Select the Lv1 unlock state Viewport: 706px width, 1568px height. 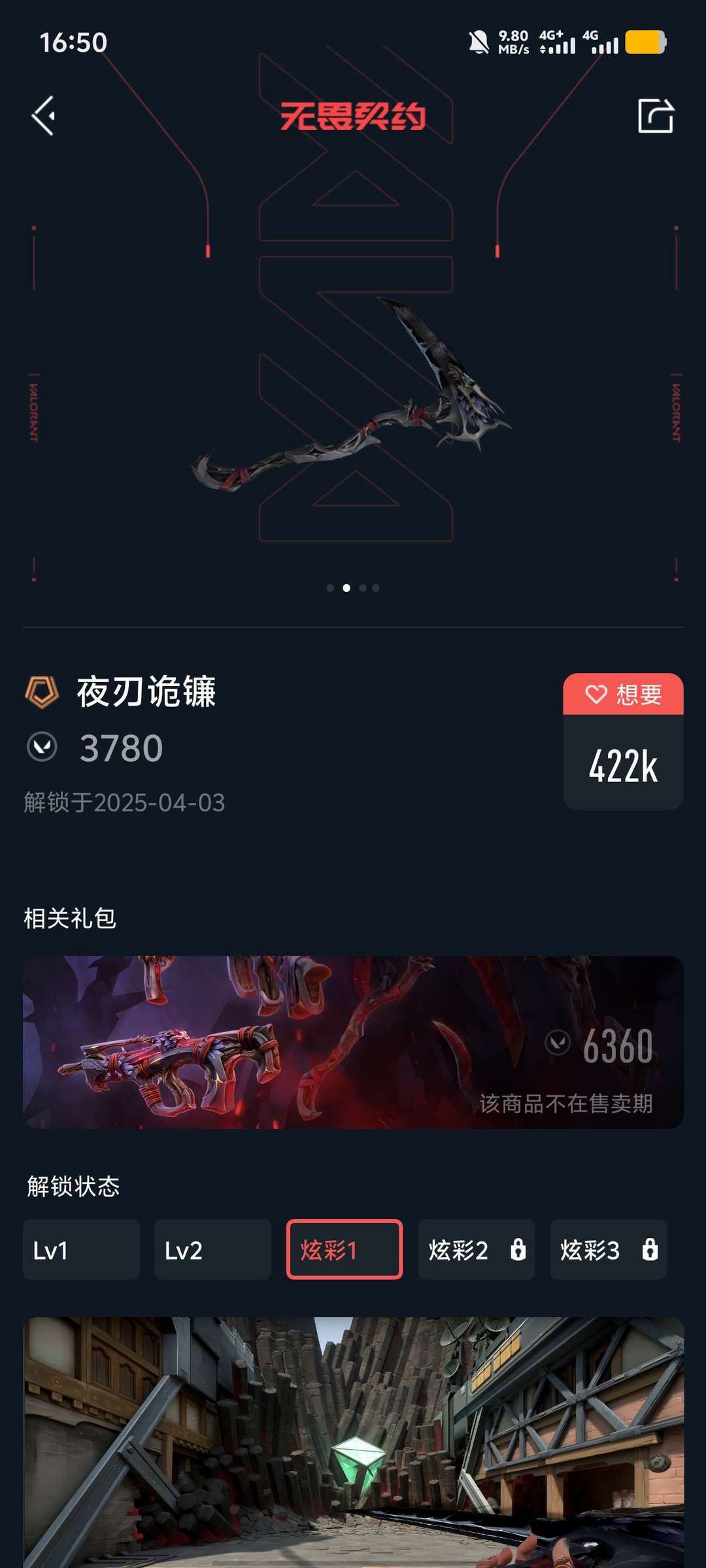81,1250
